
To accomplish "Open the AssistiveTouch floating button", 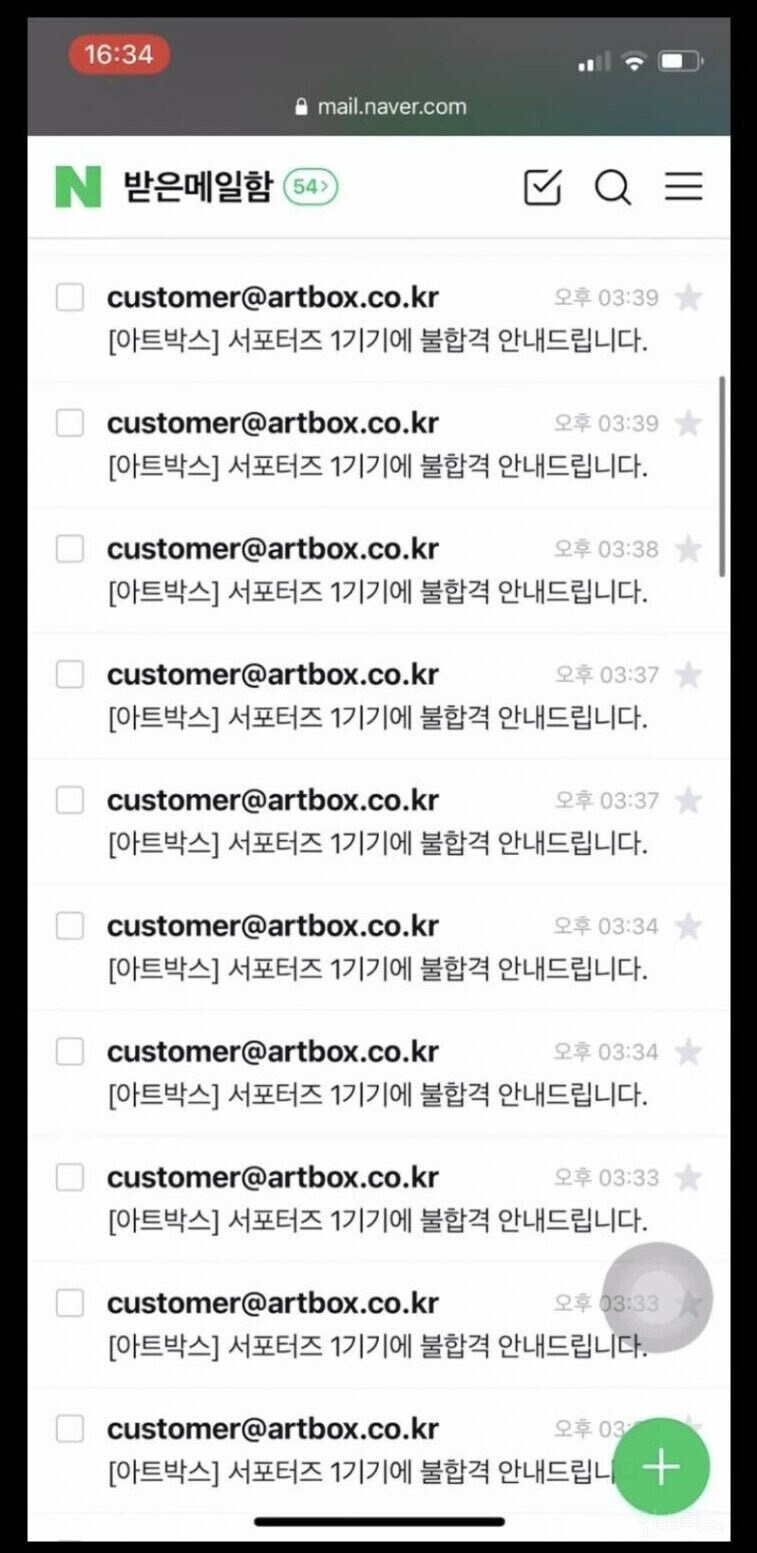I will [657, 1297].
